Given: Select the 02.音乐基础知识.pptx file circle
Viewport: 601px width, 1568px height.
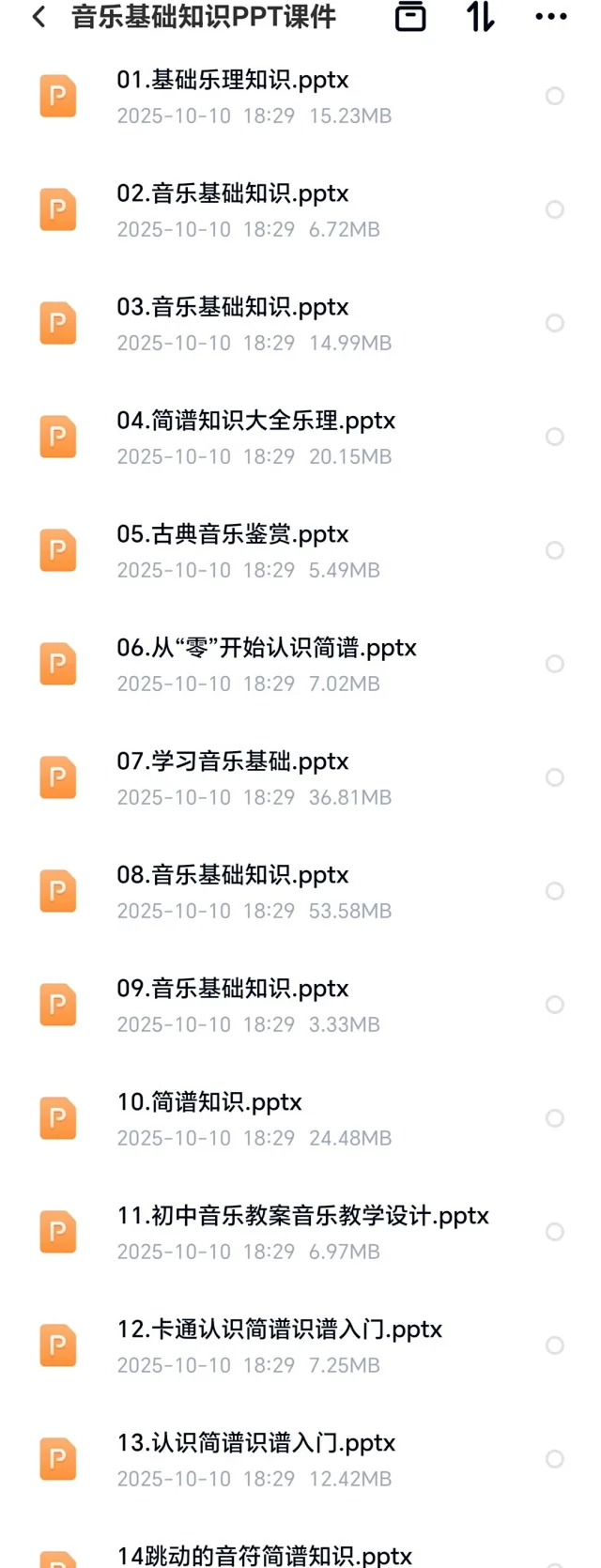Looking at the screenshot, I should tap(555, 209).
